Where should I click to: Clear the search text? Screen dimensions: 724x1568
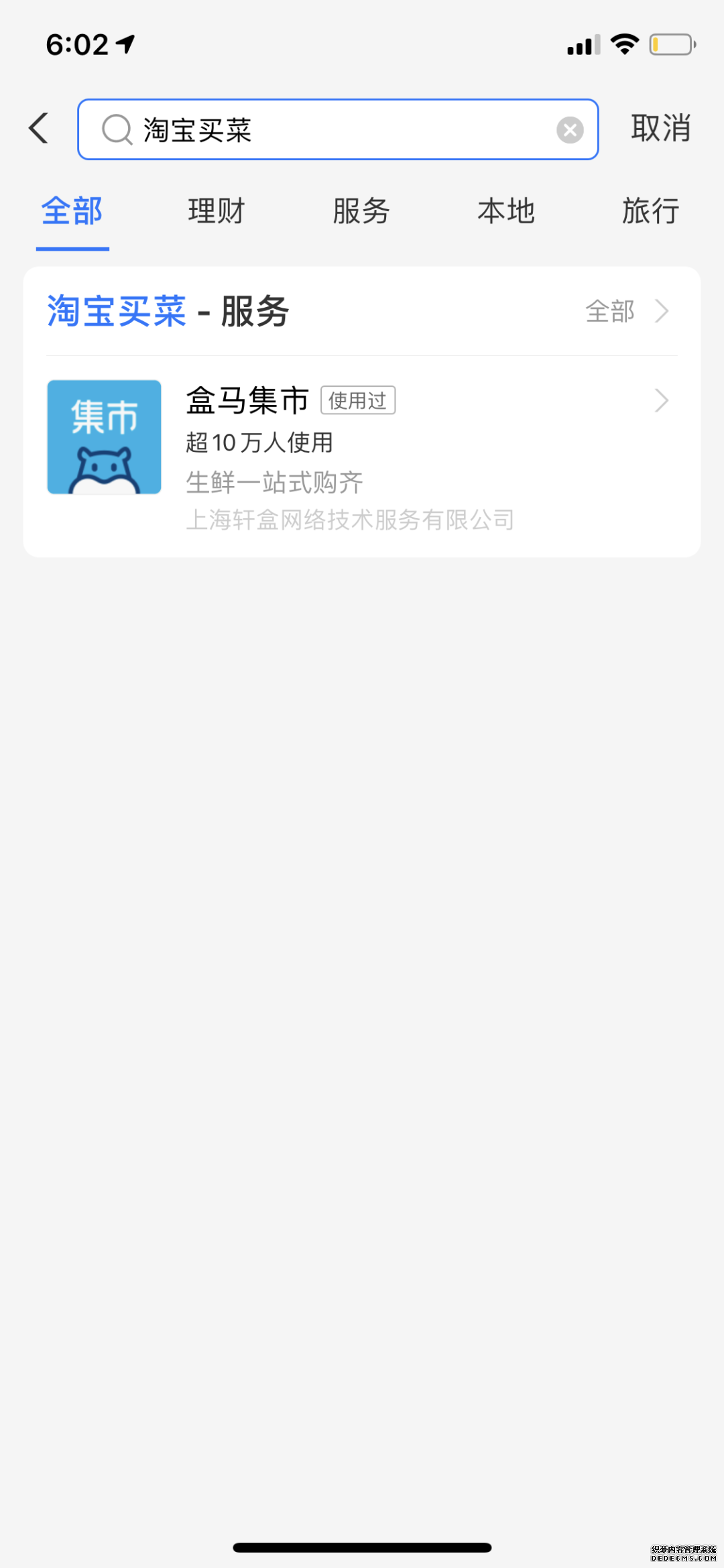pos(570,130)
